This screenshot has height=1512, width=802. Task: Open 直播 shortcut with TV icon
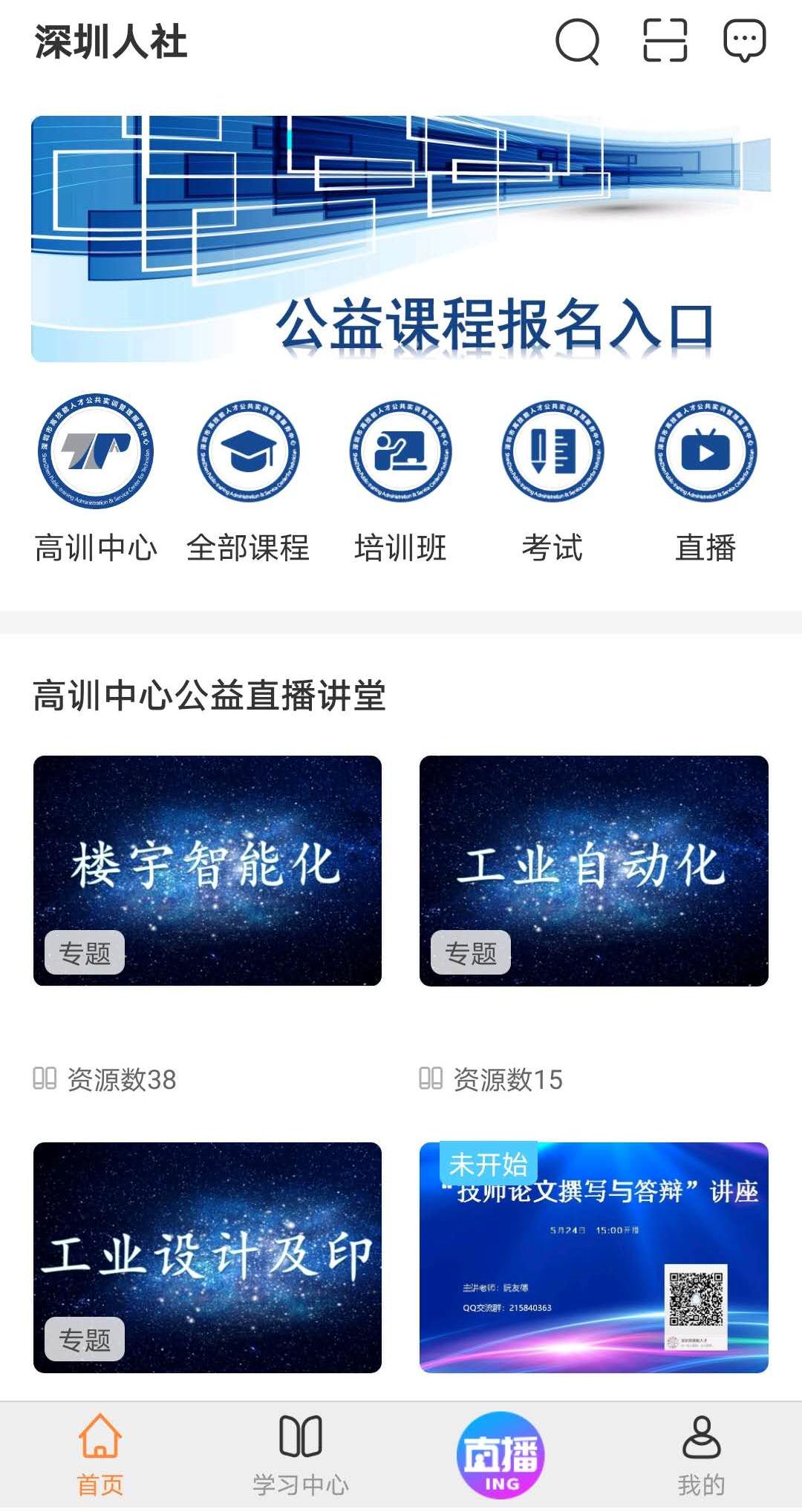705,479
